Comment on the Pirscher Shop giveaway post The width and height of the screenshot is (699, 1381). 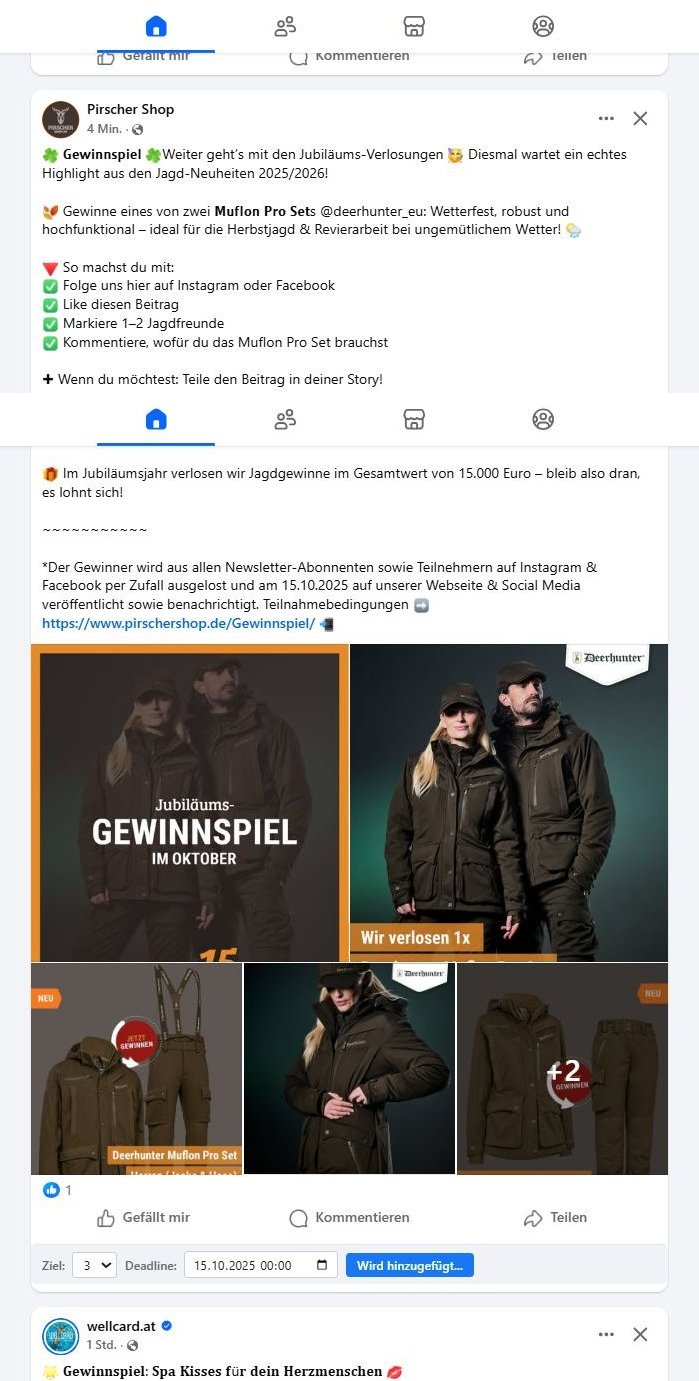click(349, 1217)
